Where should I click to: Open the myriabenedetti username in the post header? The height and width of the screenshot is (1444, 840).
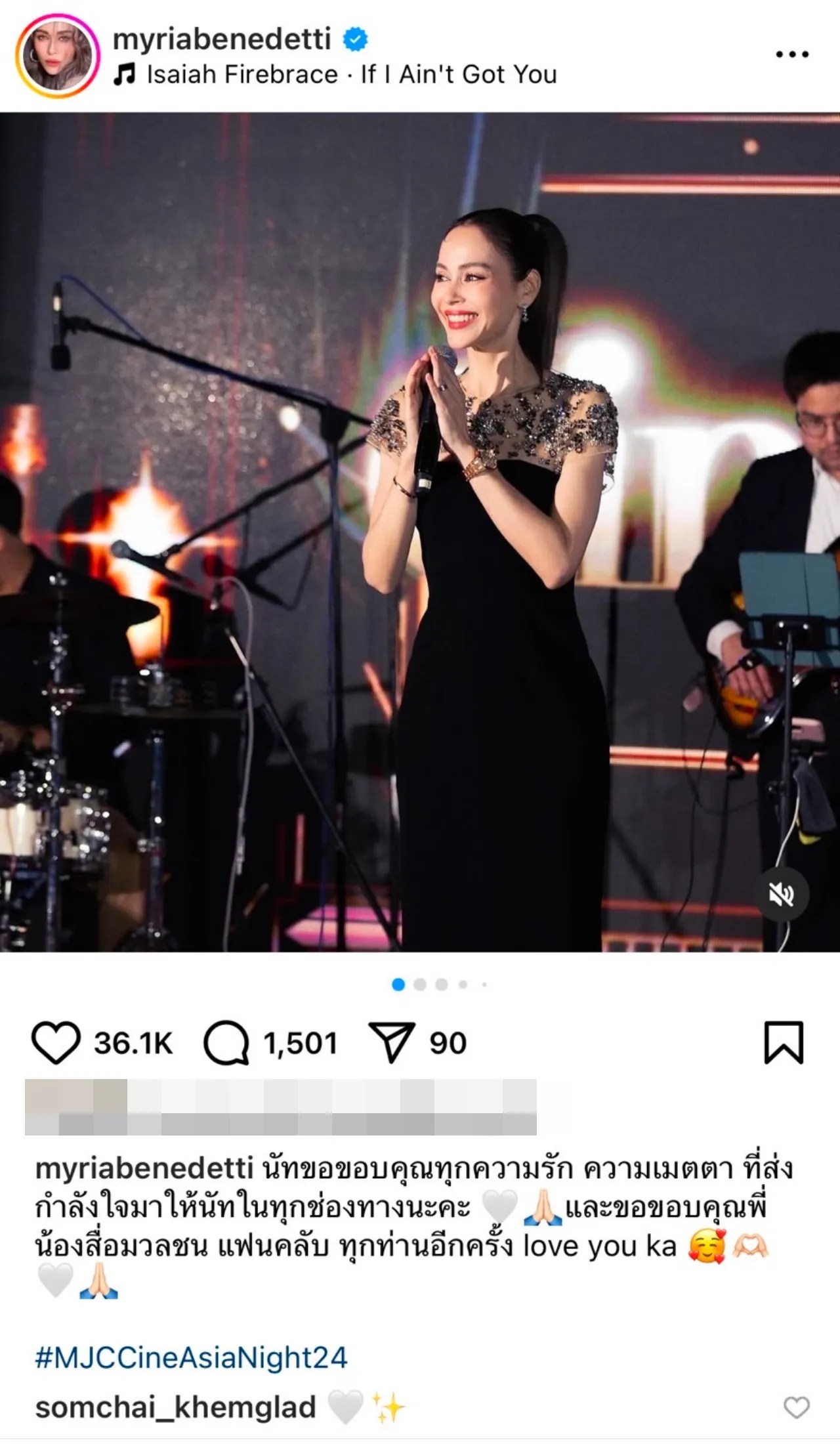(222, 39)
